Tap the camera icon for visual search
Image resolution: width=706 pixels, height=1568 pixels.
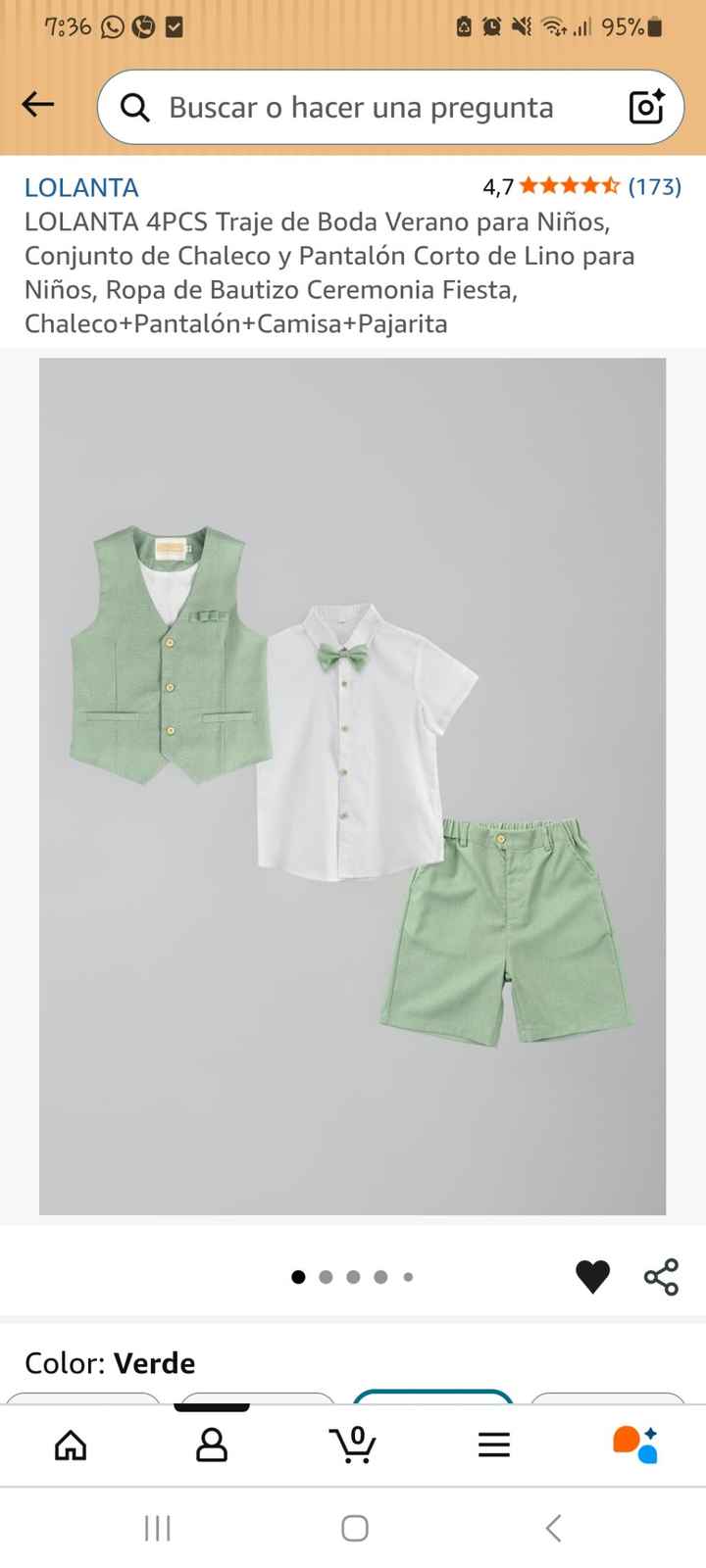point(646,108)
